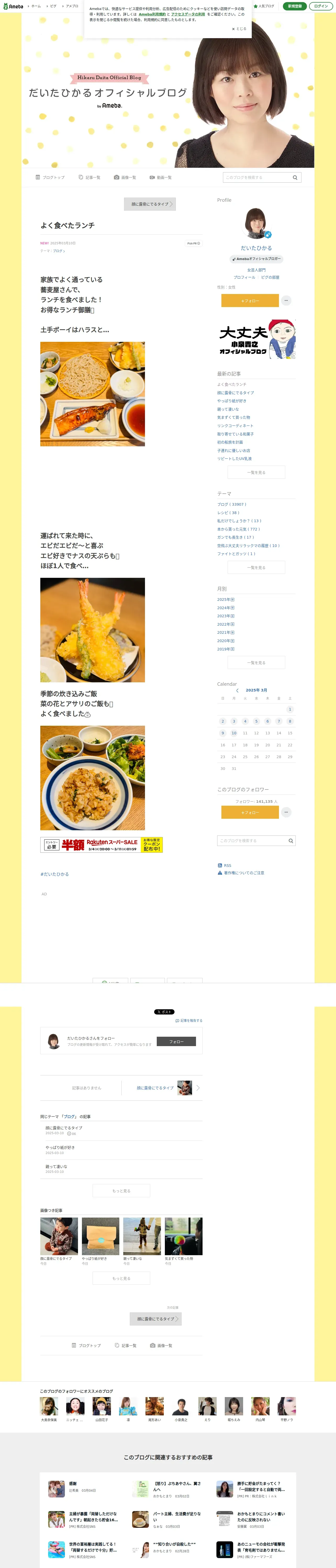
Task: Open the 動画一覧 tab
Action: (x=160, y=178)
